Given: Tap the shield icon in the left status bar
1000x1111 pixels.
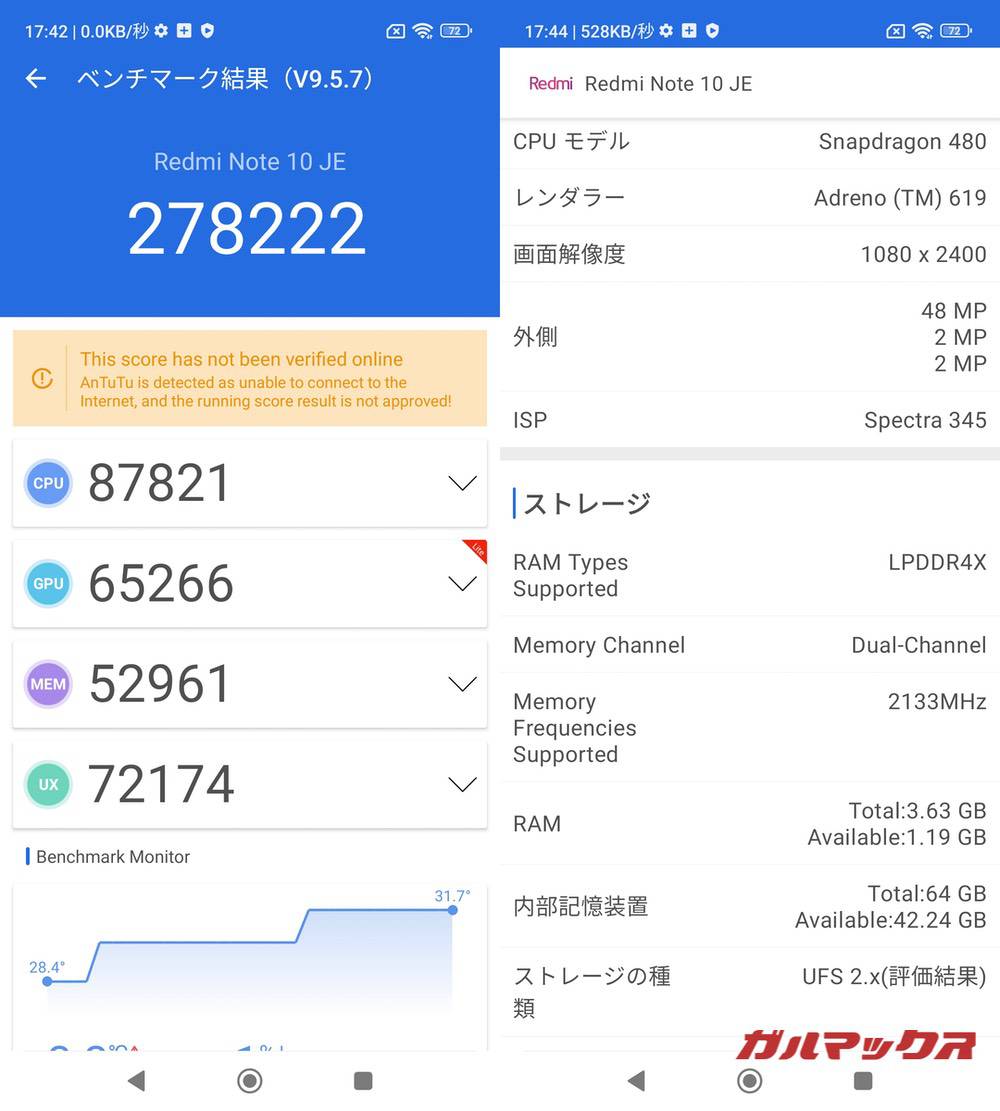Looking at the screenshot, I should pyautogui.click(x=207, y=30).
